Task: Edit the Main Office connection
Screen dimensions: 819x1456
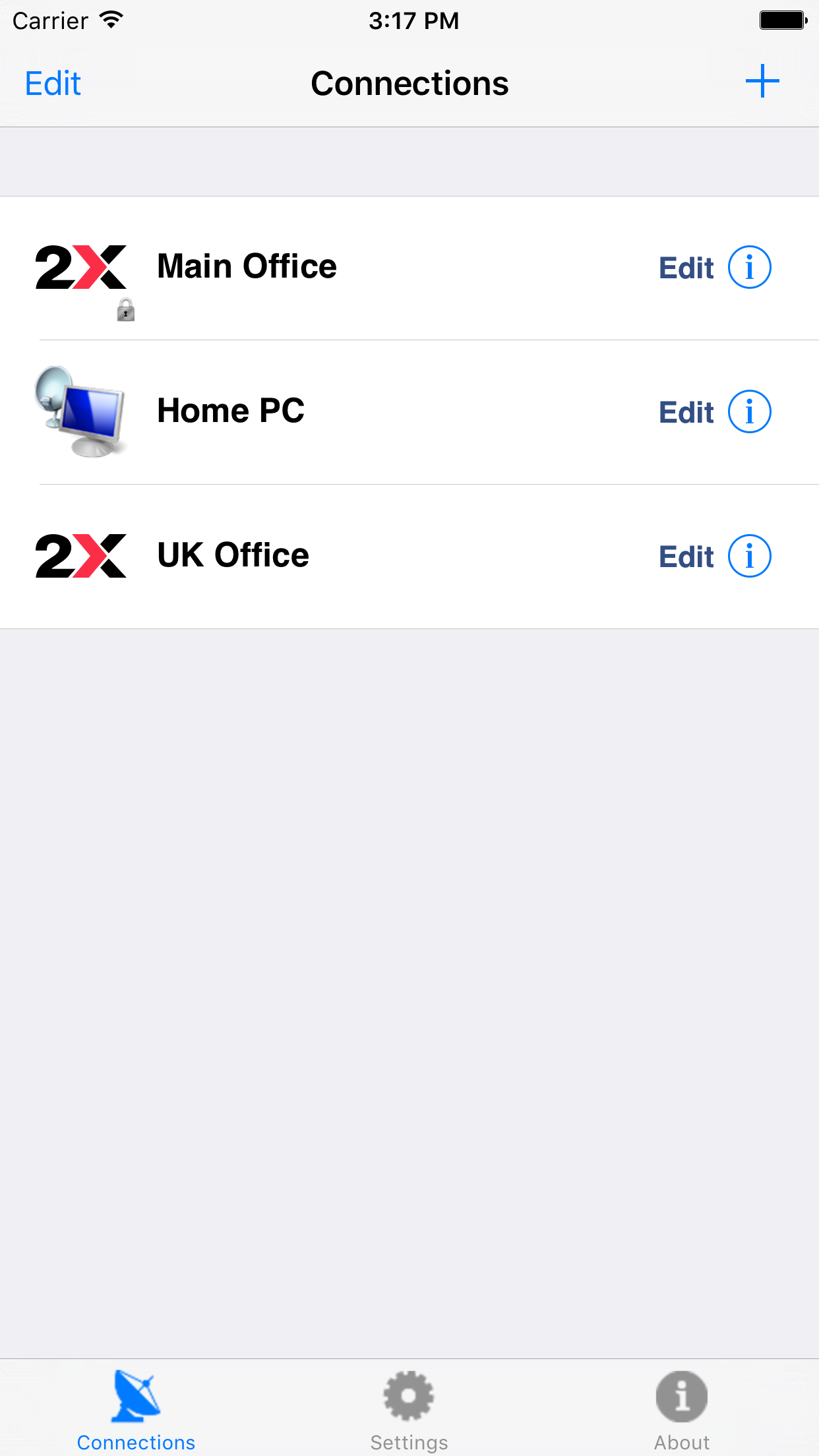Action: point(686,267)
